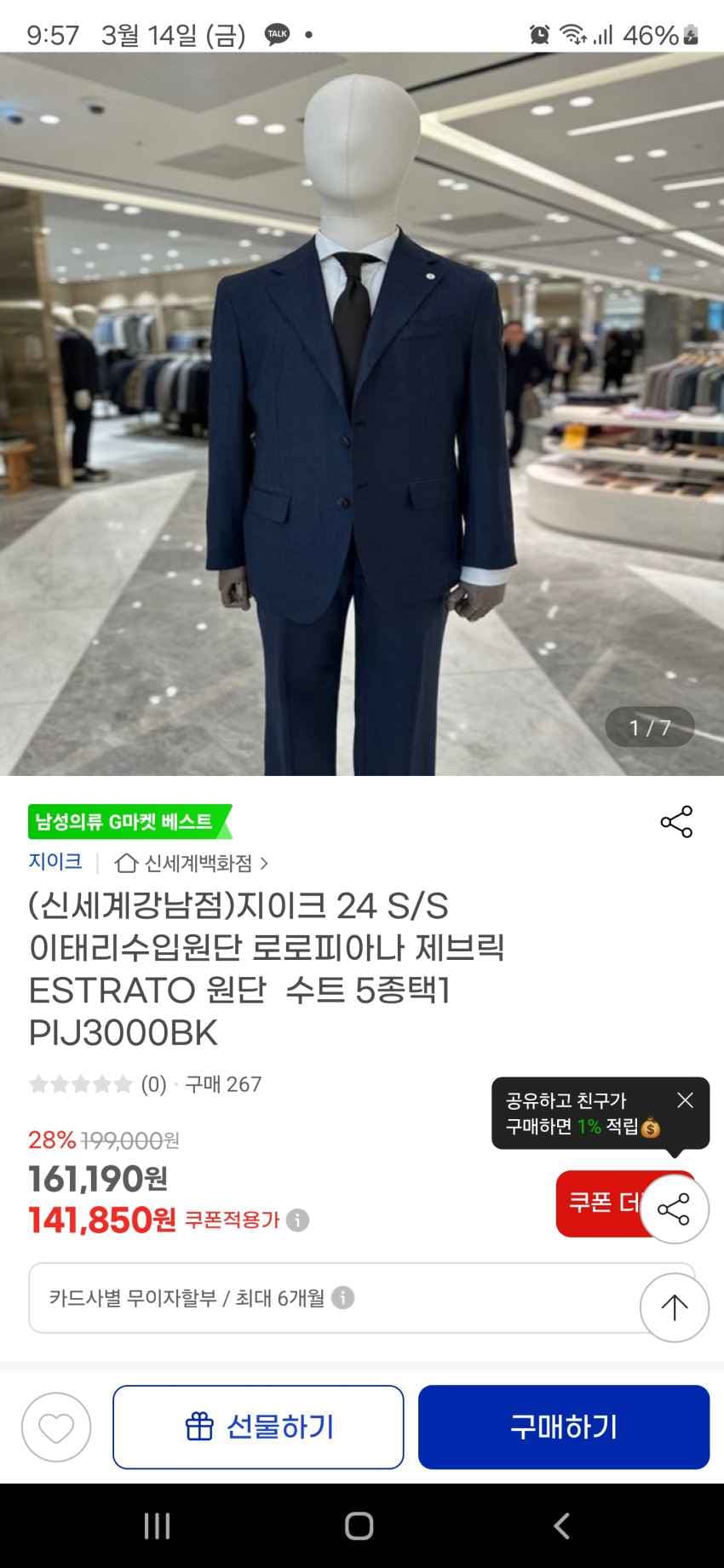This screenshot has height=1568, width=724.
Task: Open recent apps from the navigation bar
Action: pyautogui.click(x=157, y=1525)
